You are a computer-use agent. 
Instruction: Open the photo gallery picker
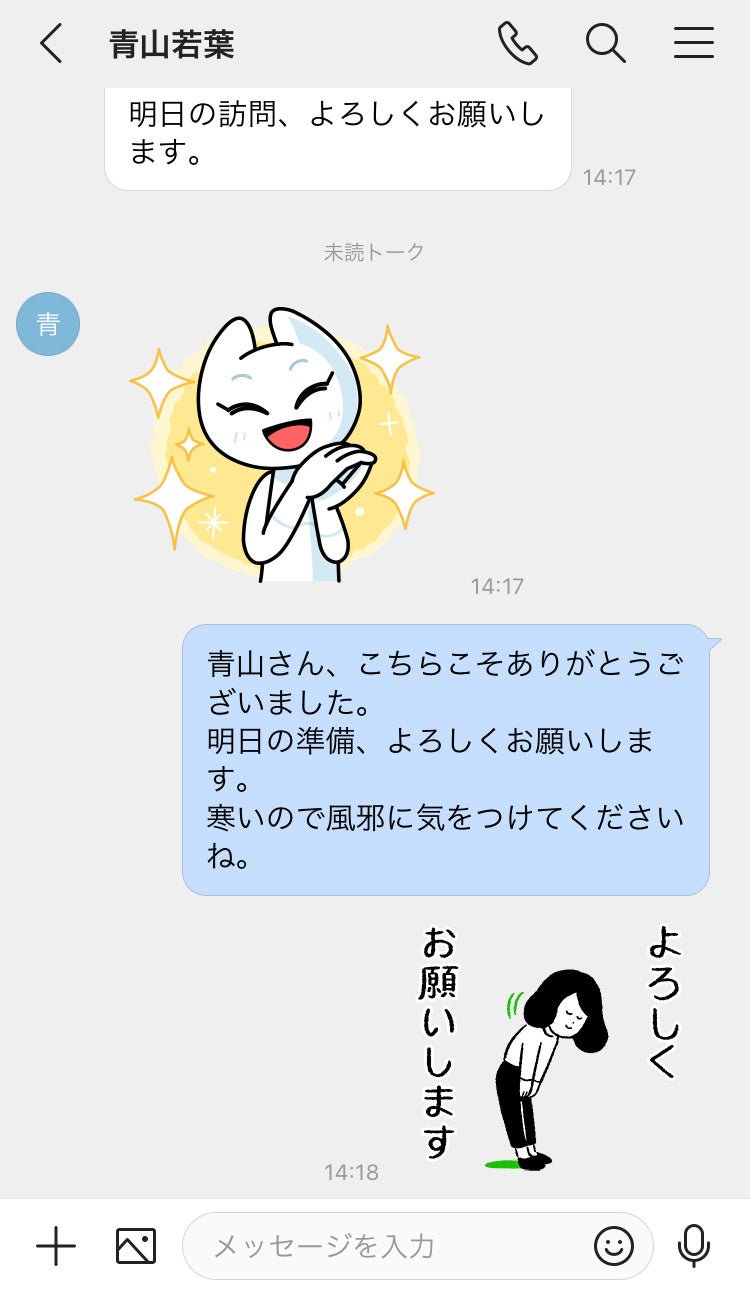[x=136, y=1246]
